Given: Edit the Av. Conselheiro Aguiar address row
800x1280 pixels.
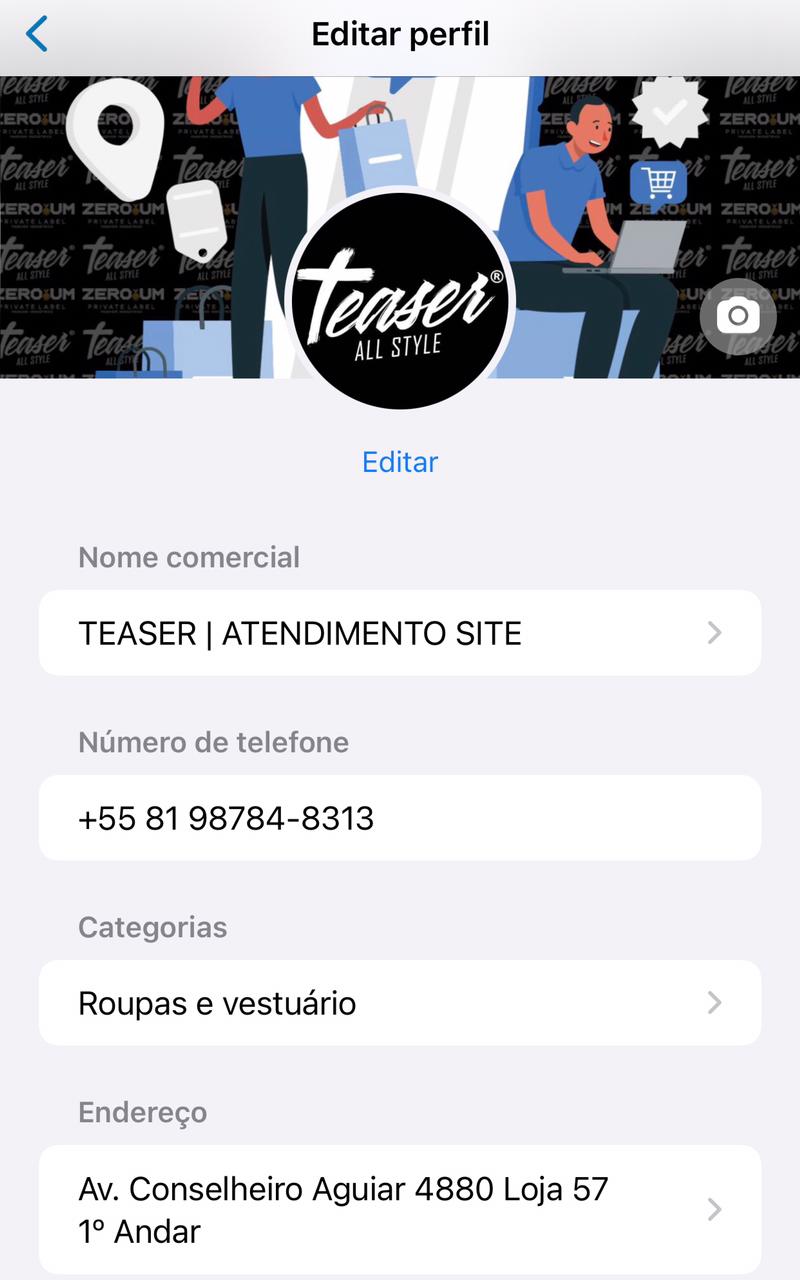Looking at the screenshot, I should [400, 1209].
